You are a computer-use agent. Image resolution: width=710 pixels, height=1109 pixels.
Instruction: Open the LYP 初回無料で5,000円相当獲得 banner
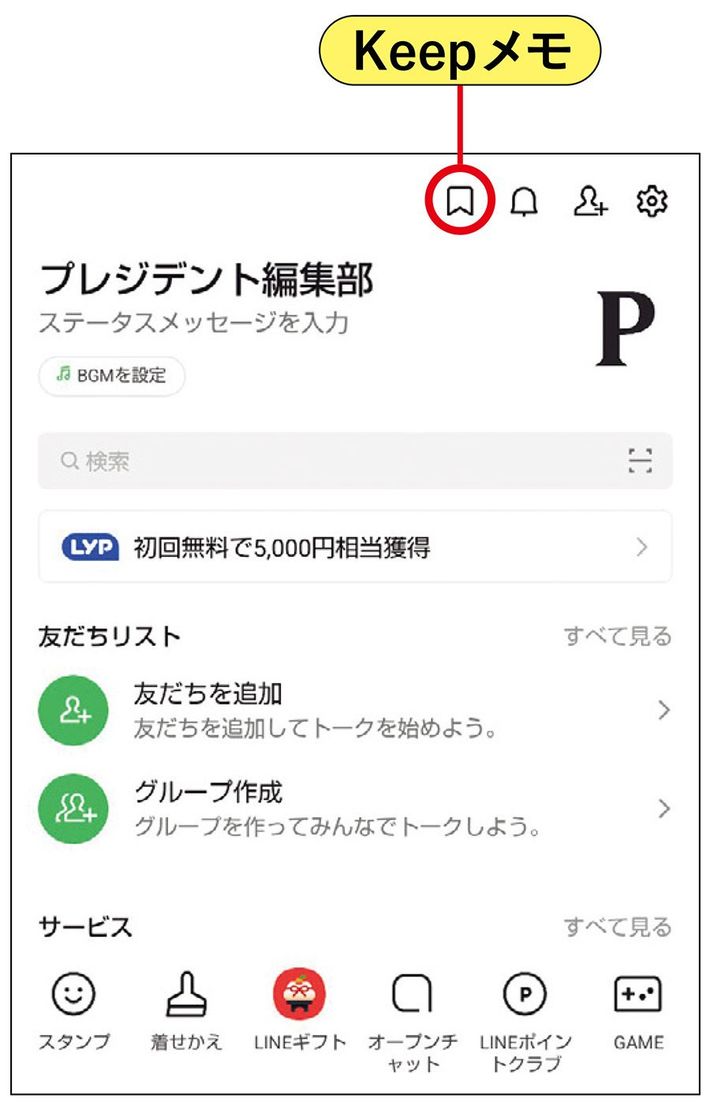pos(355,547)
